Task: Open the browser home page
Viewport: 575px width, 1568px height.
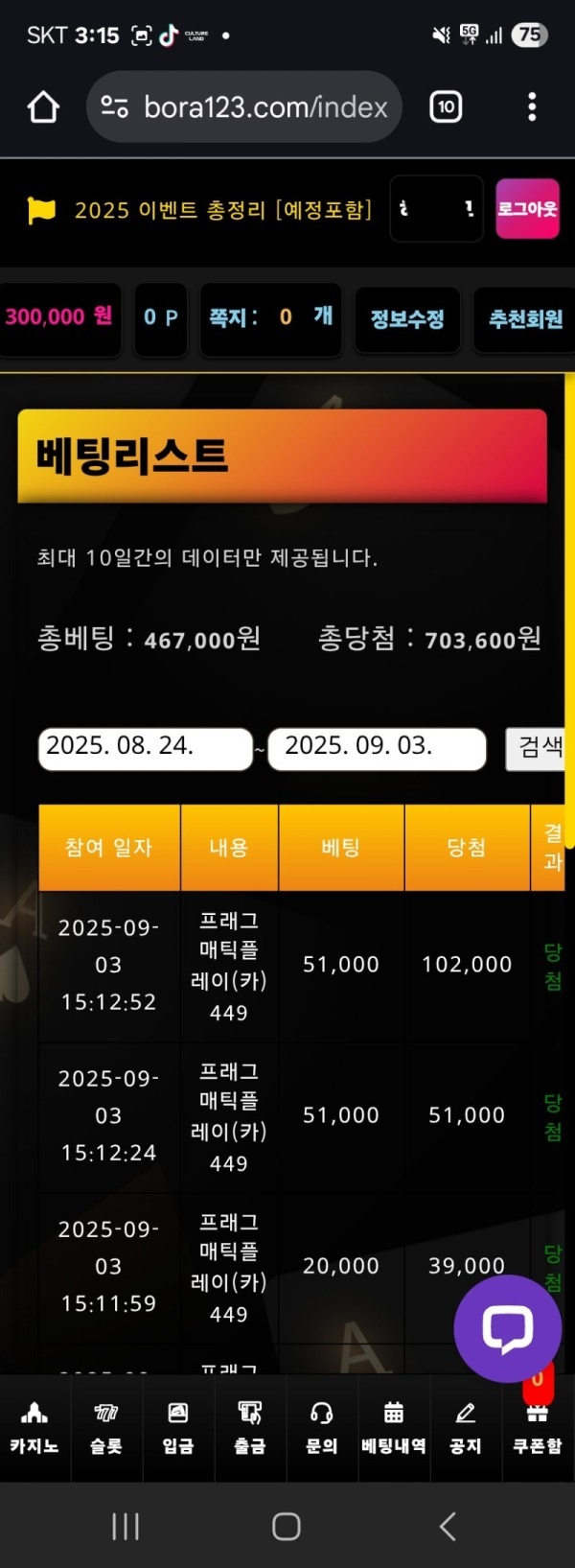Action: tap(43, 107)
